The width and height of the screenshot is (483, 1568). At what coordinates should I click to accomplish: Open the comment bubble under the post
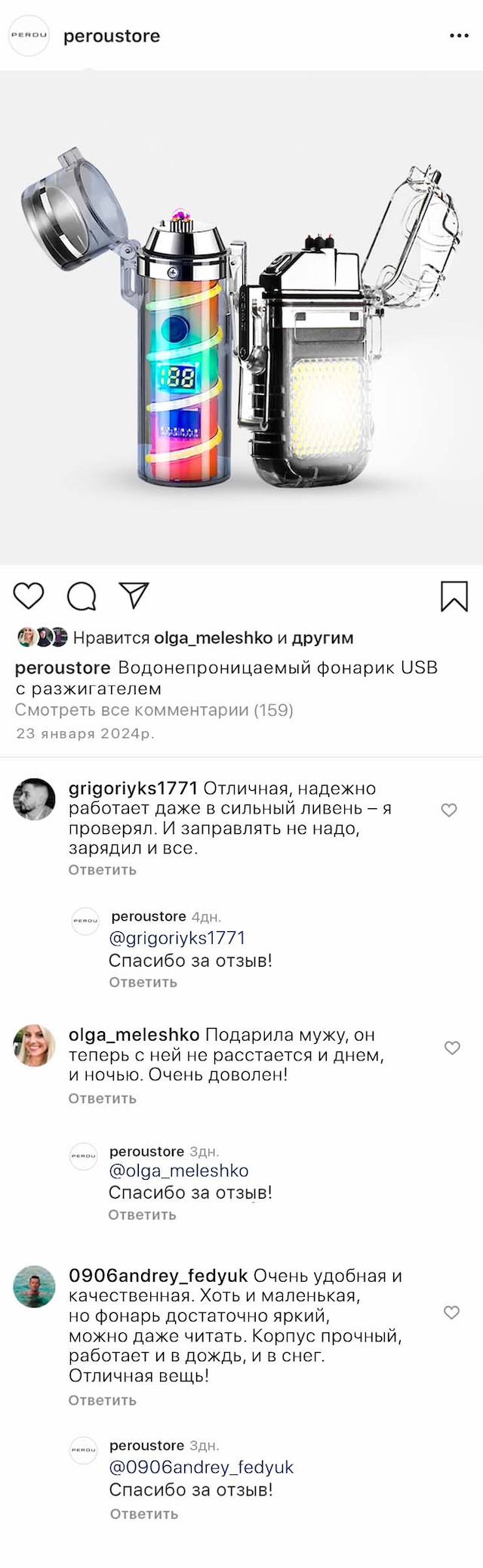click(x=82, y=596)
